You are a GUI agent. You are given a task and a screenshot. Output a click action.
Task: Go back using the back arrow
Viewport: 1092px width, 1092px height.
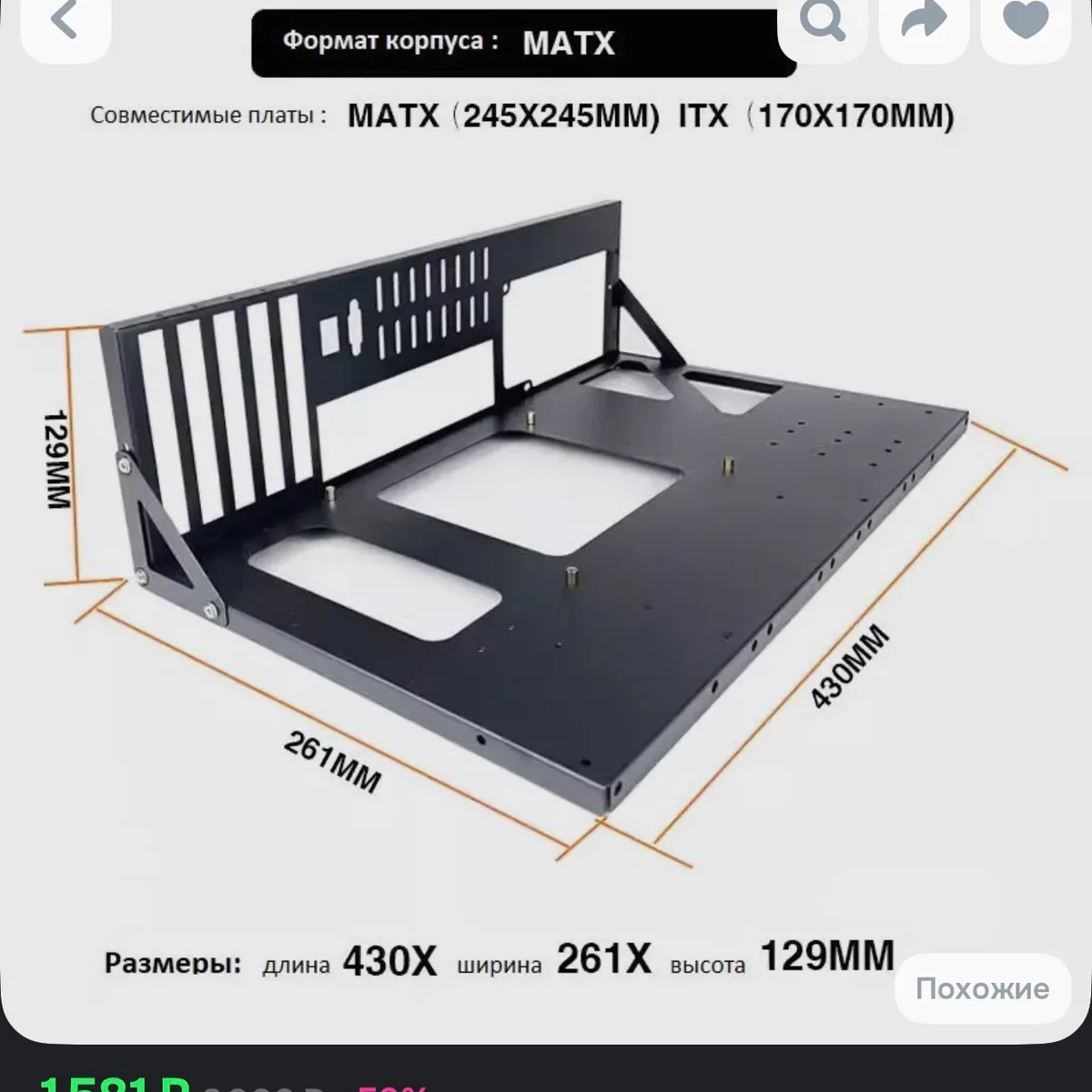tap(64, 20)
